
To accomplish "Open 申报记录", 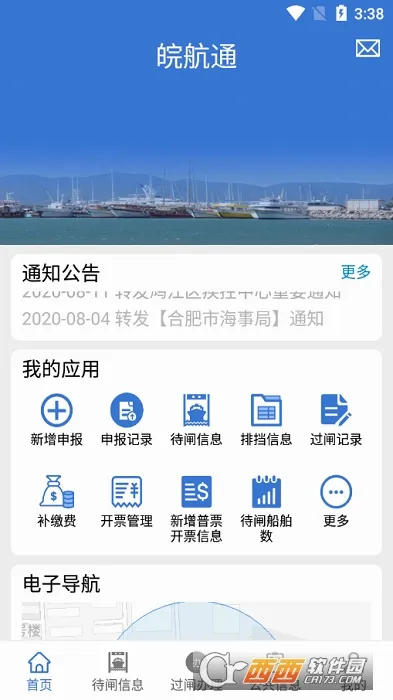I will (x=127, y=420).
